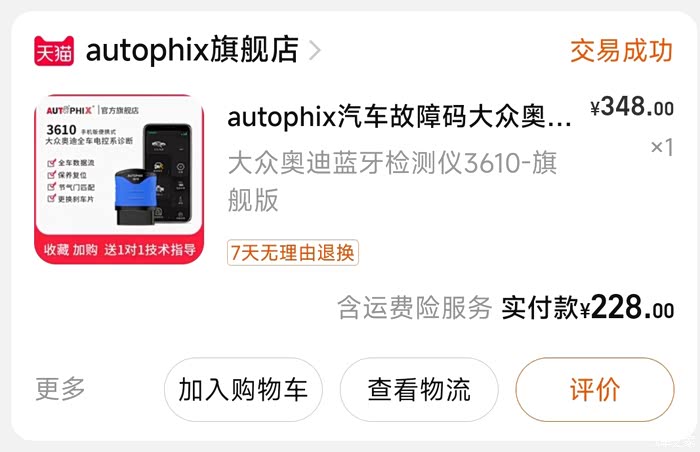
Task: Open the autophix product thumbnail
Action: [x=119, y=179]
